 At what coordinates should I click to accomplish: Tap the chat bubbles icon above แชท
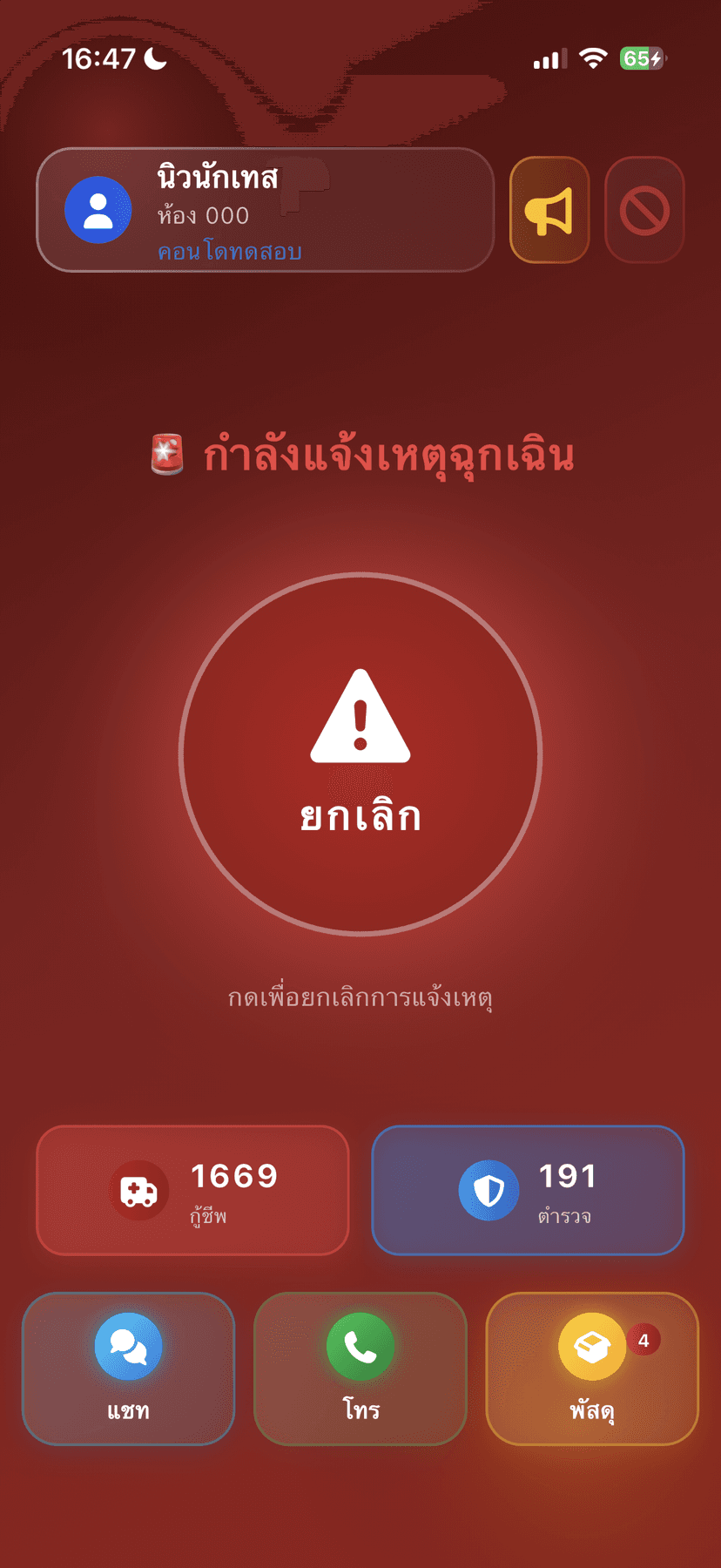127,1346
